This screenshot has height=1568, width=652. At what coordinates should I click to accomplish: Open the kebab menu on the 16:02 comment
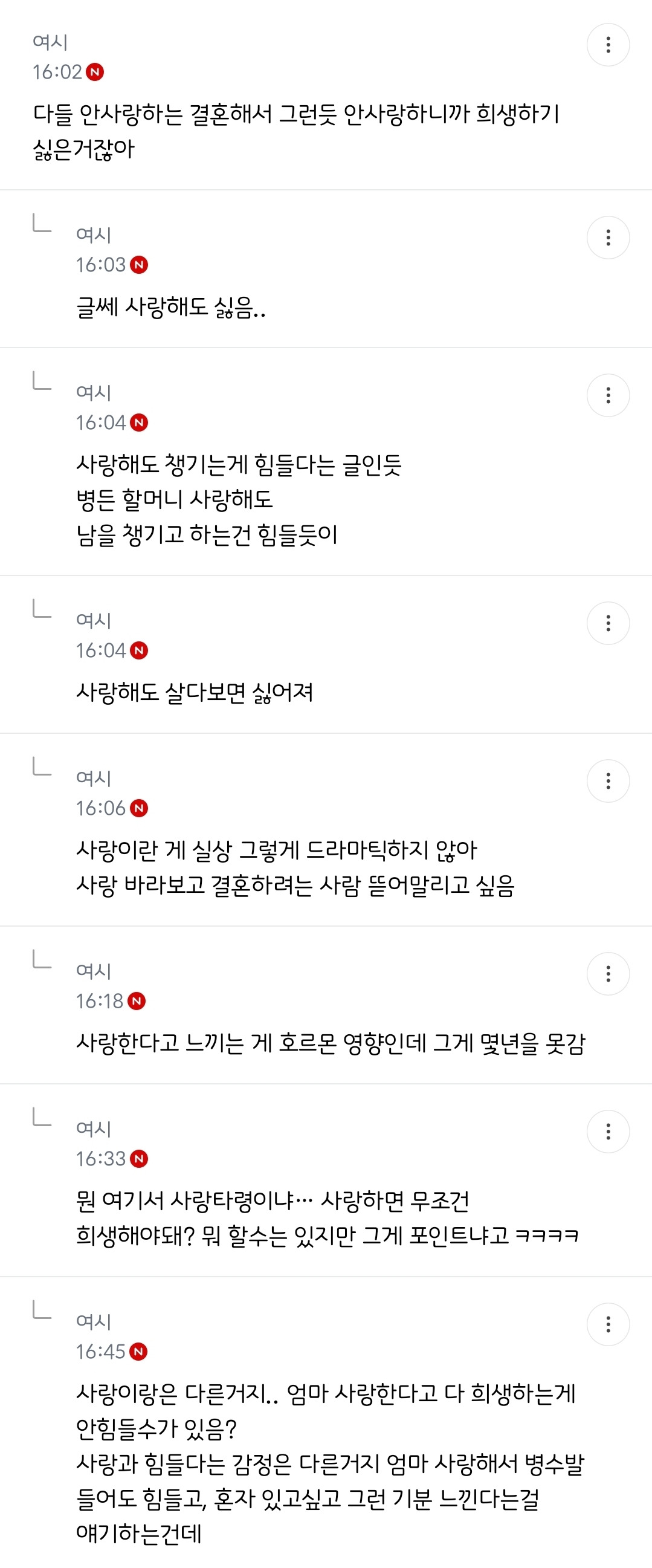(608, 45)
